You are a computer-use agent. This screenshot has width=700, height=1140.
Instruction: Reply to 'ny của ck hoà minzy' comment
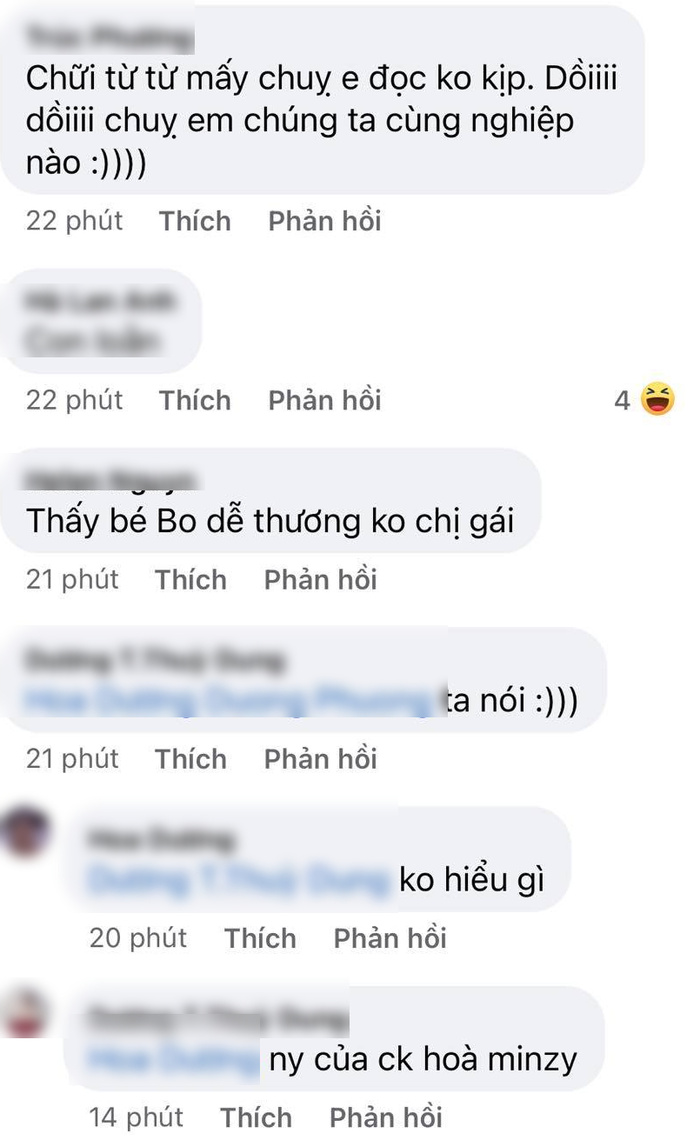pos(386,1117)
